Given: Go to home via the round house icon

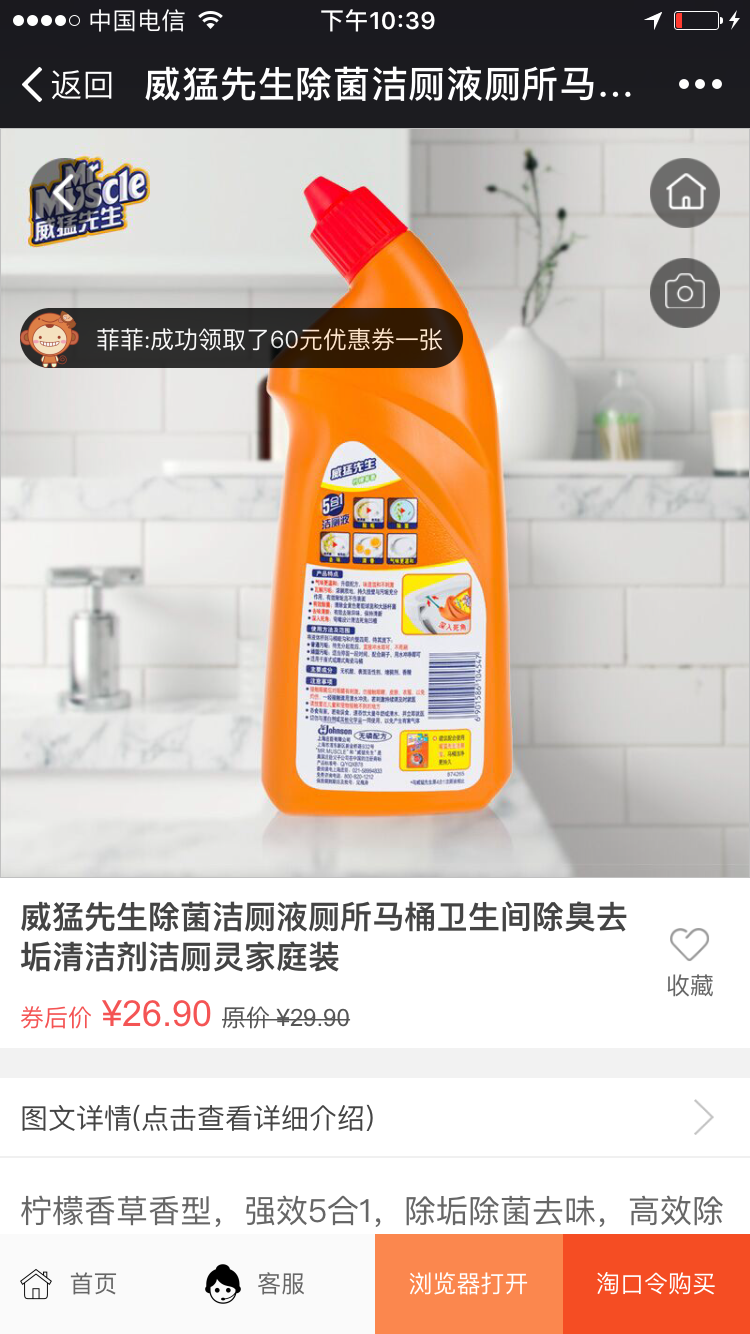Looking at the screenshot, I should (685, 193).
